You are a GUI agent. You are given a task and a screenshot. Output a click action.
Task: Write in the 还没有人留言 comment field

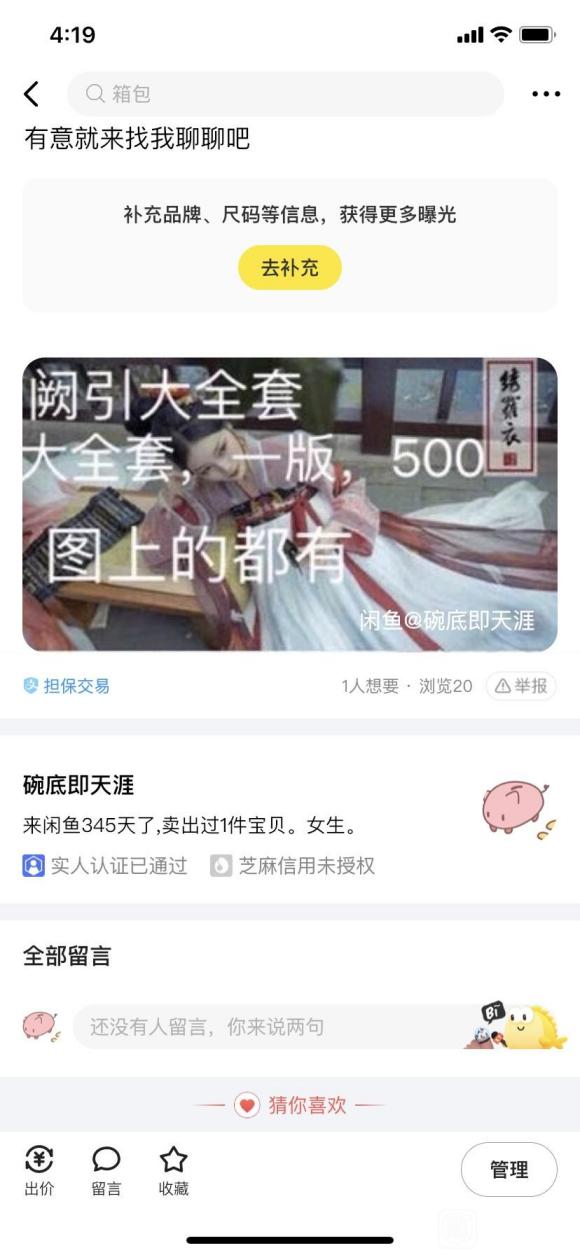tap(272, 1027)
